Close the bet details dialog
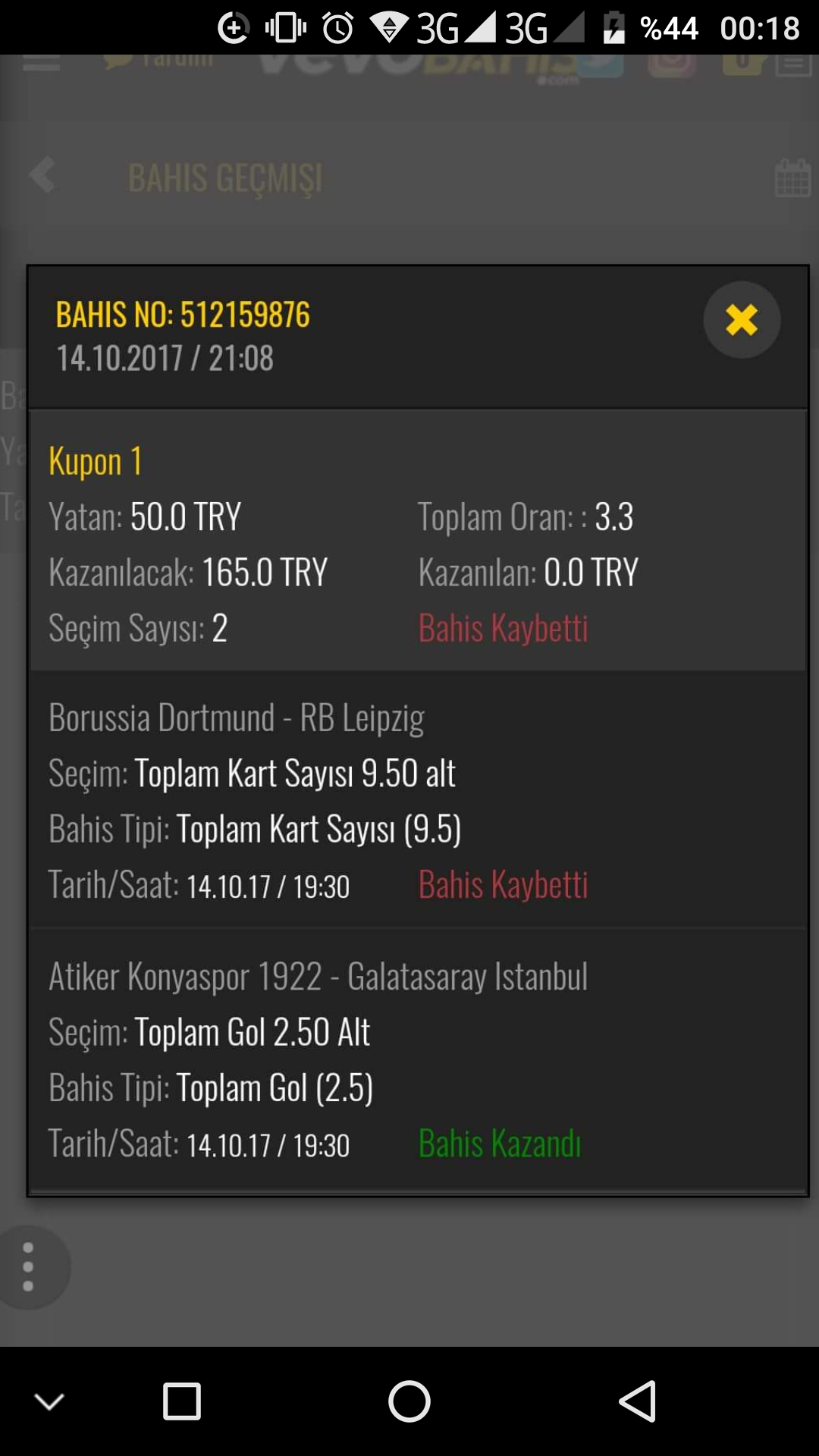 (x=741, y=319)
